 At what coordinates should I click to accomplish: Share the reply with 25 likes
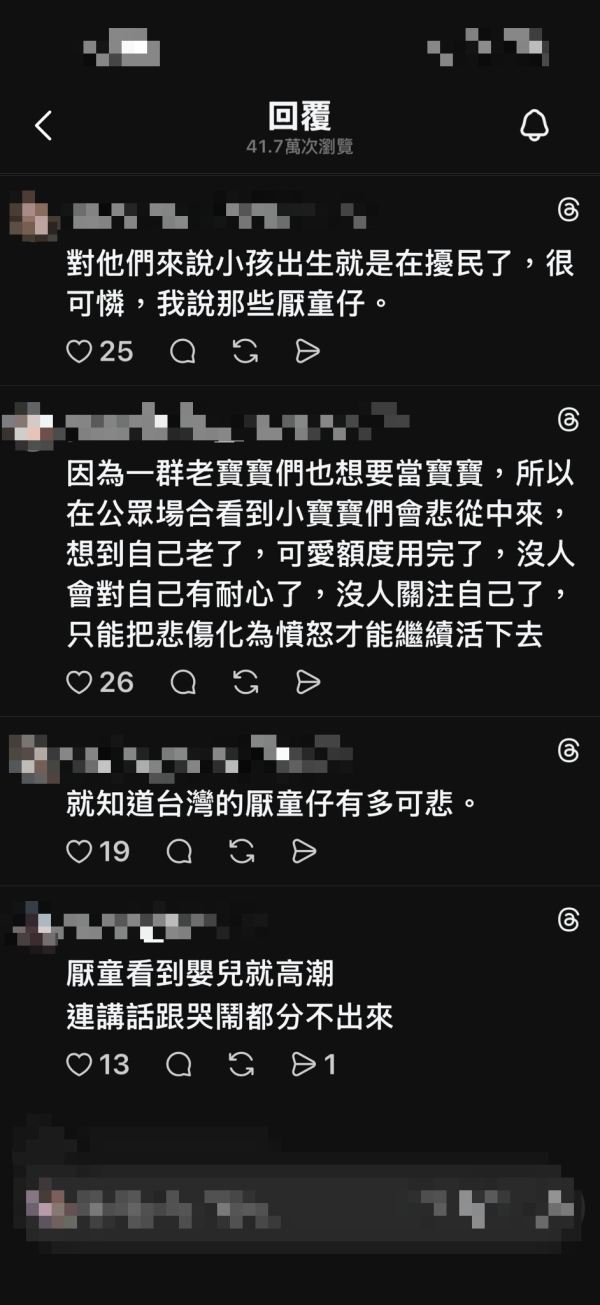point(307,351)
